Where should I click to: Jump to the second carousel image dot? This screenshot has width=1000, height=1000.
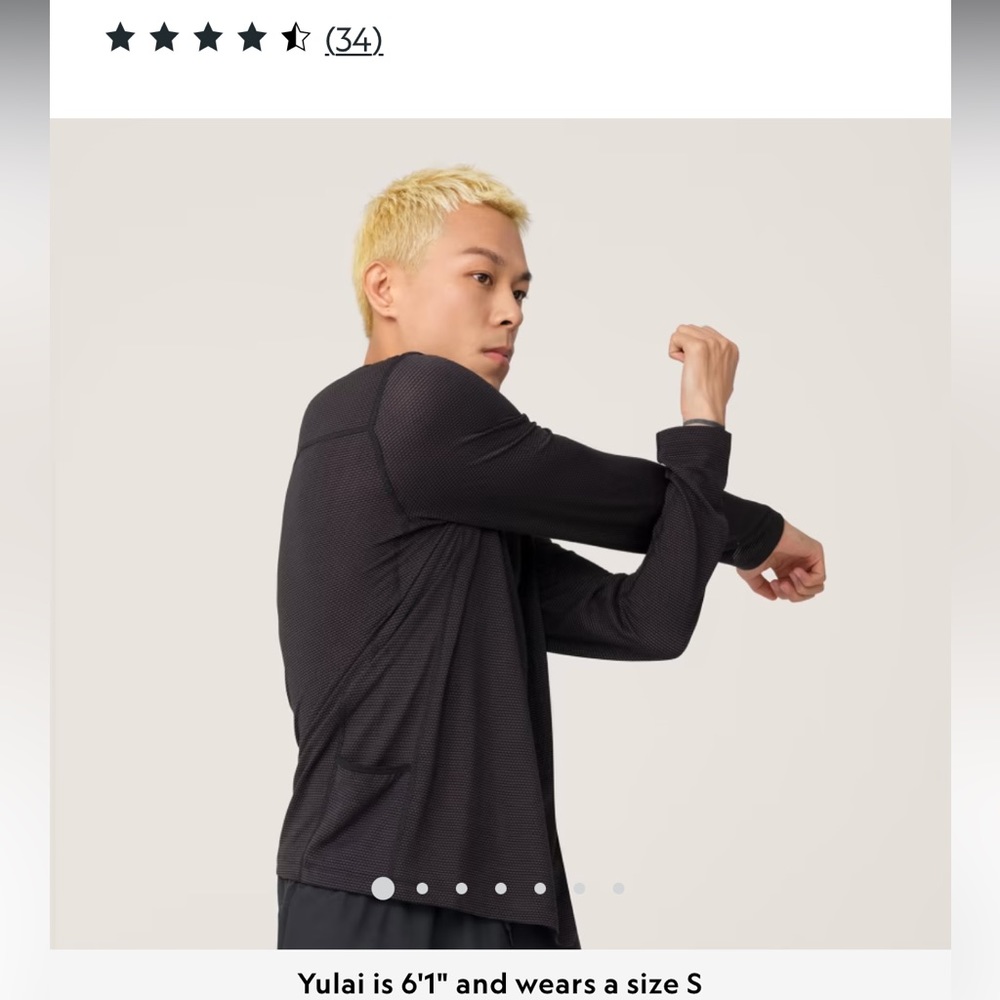[x=422, y=888]
